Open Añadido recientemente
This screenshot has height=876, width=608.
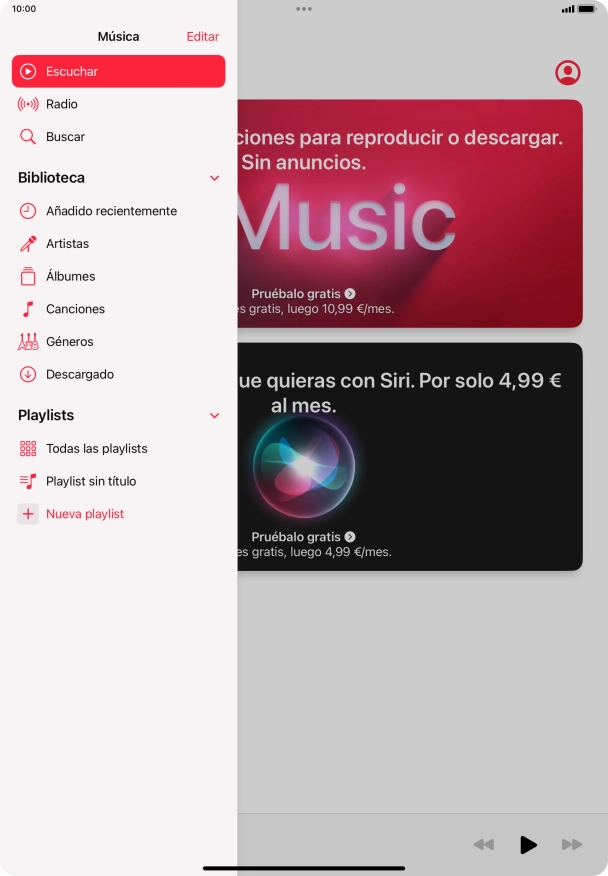click(110, 211)
